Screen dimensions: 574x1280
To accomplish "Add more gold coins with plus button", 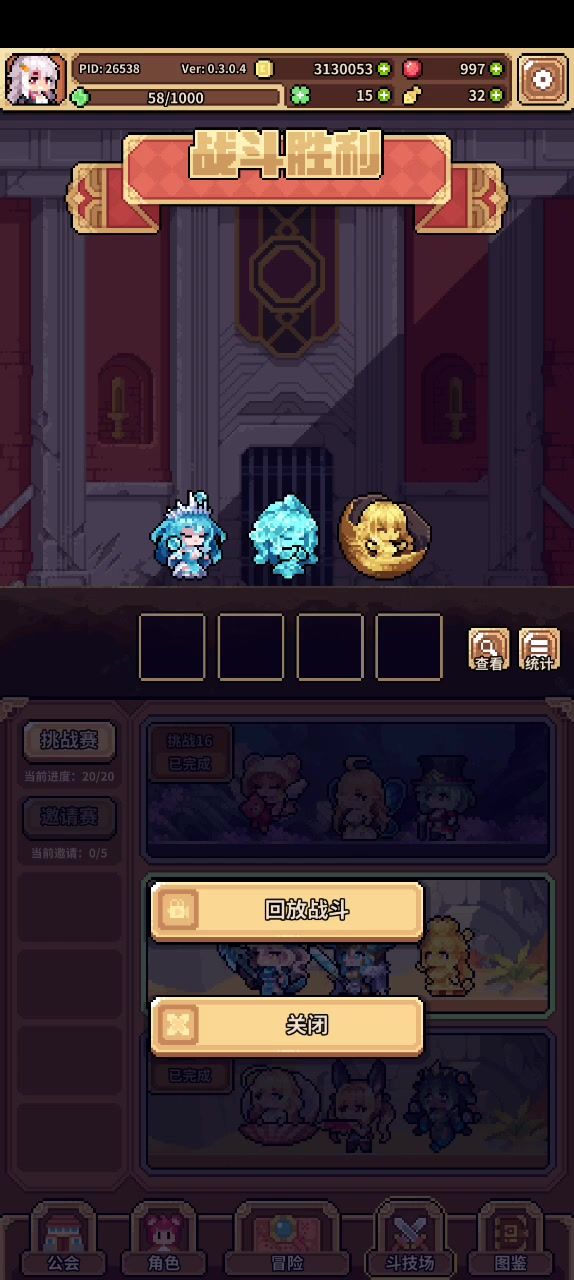I will (384, 69).
